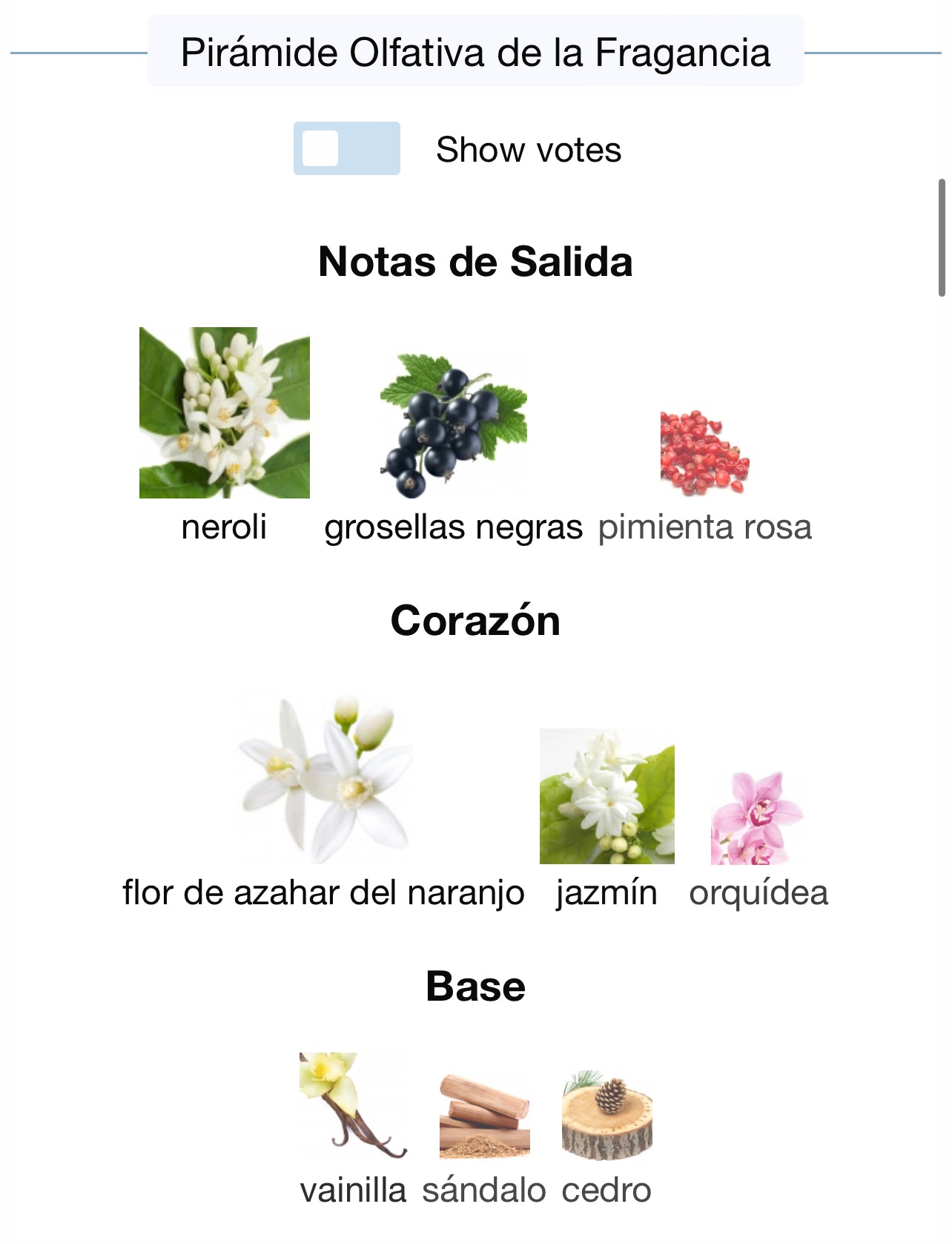Open the neroli note
This screenshot has width=952, height=1244.
[224, 413]
